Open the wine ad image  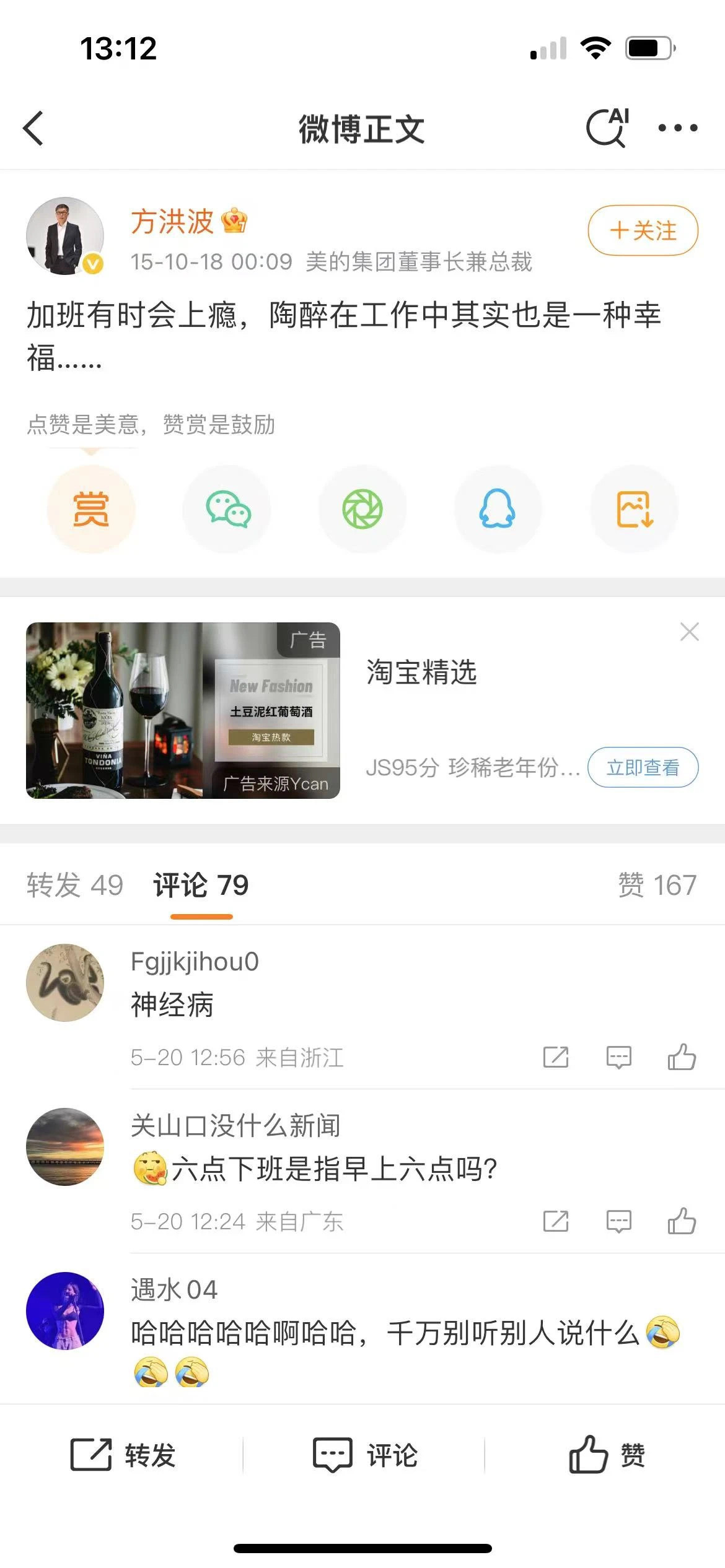click(183, 710)
